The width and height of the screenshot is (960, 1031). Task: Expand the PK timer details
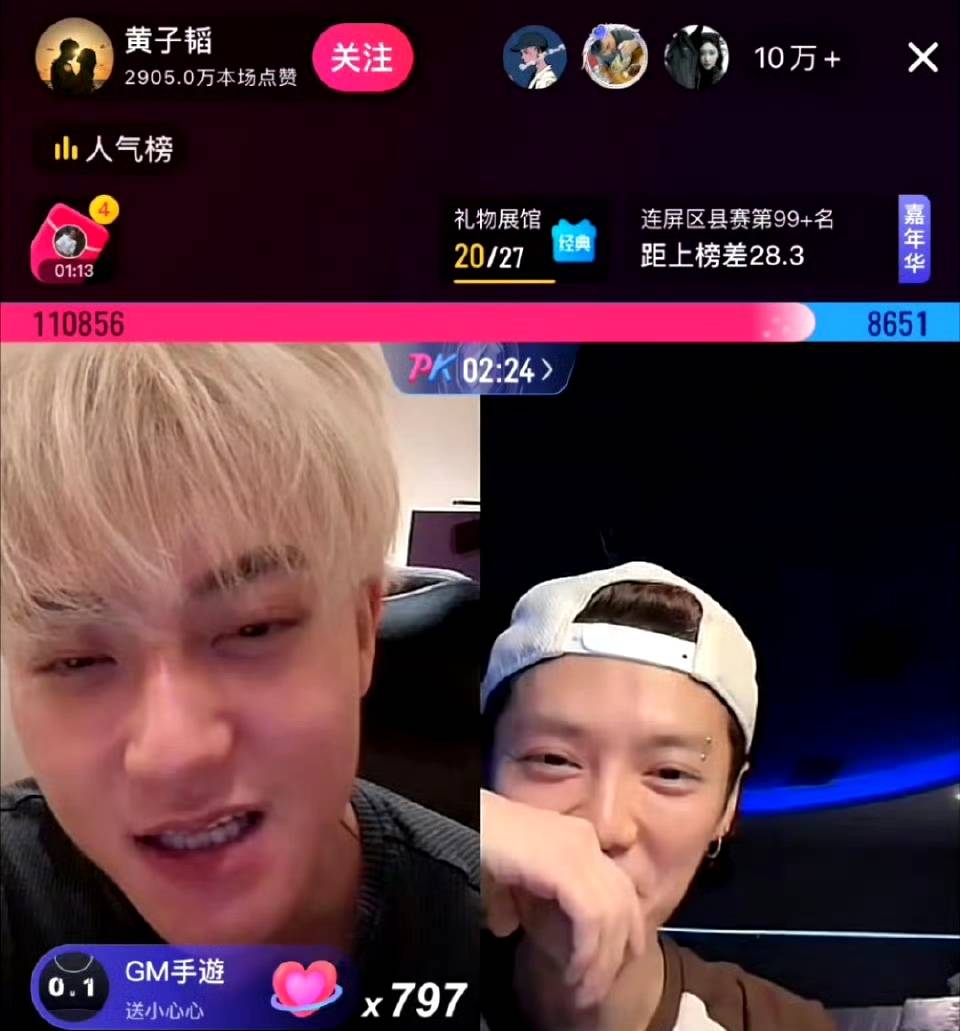point(480,370)
